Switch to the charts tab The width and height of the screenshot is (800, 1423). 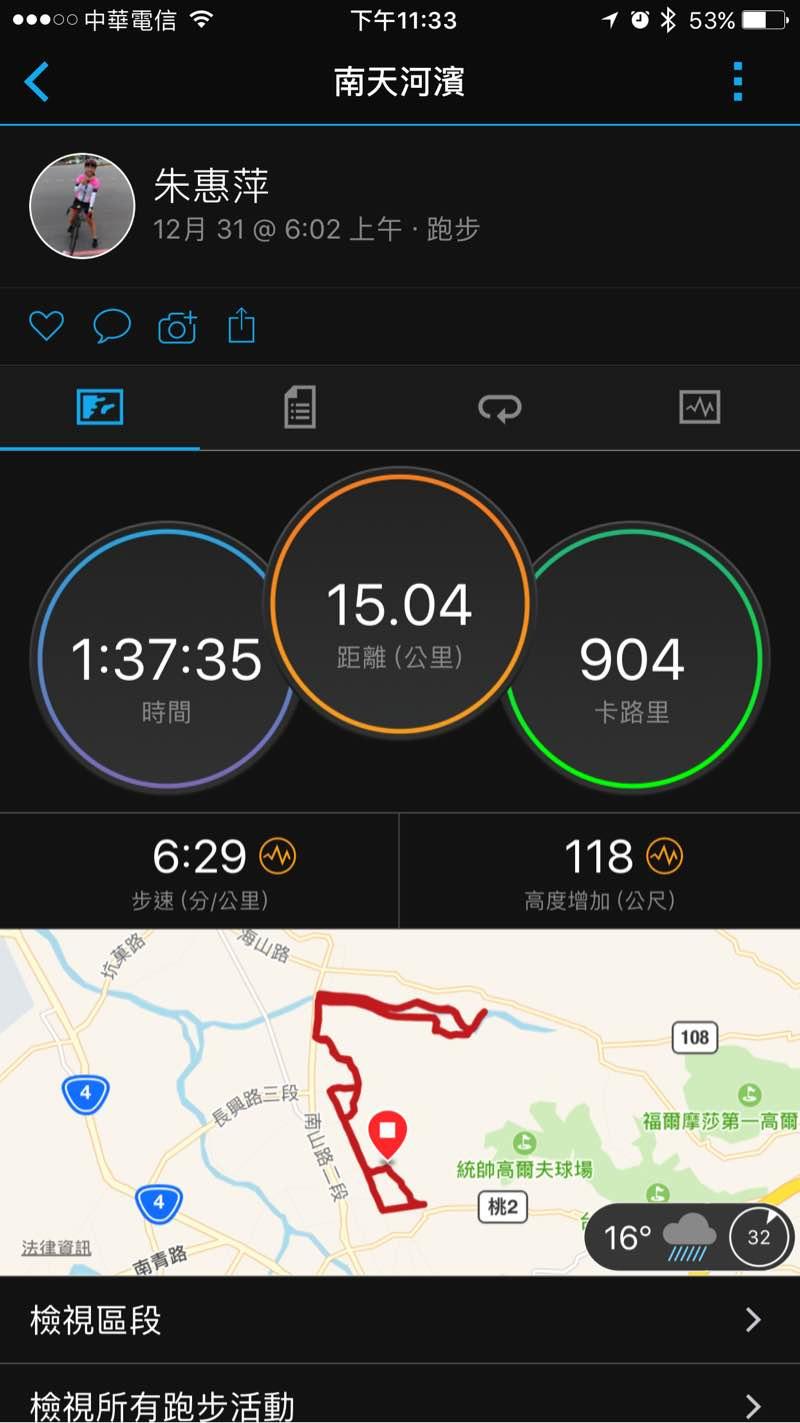coord(699,408)
